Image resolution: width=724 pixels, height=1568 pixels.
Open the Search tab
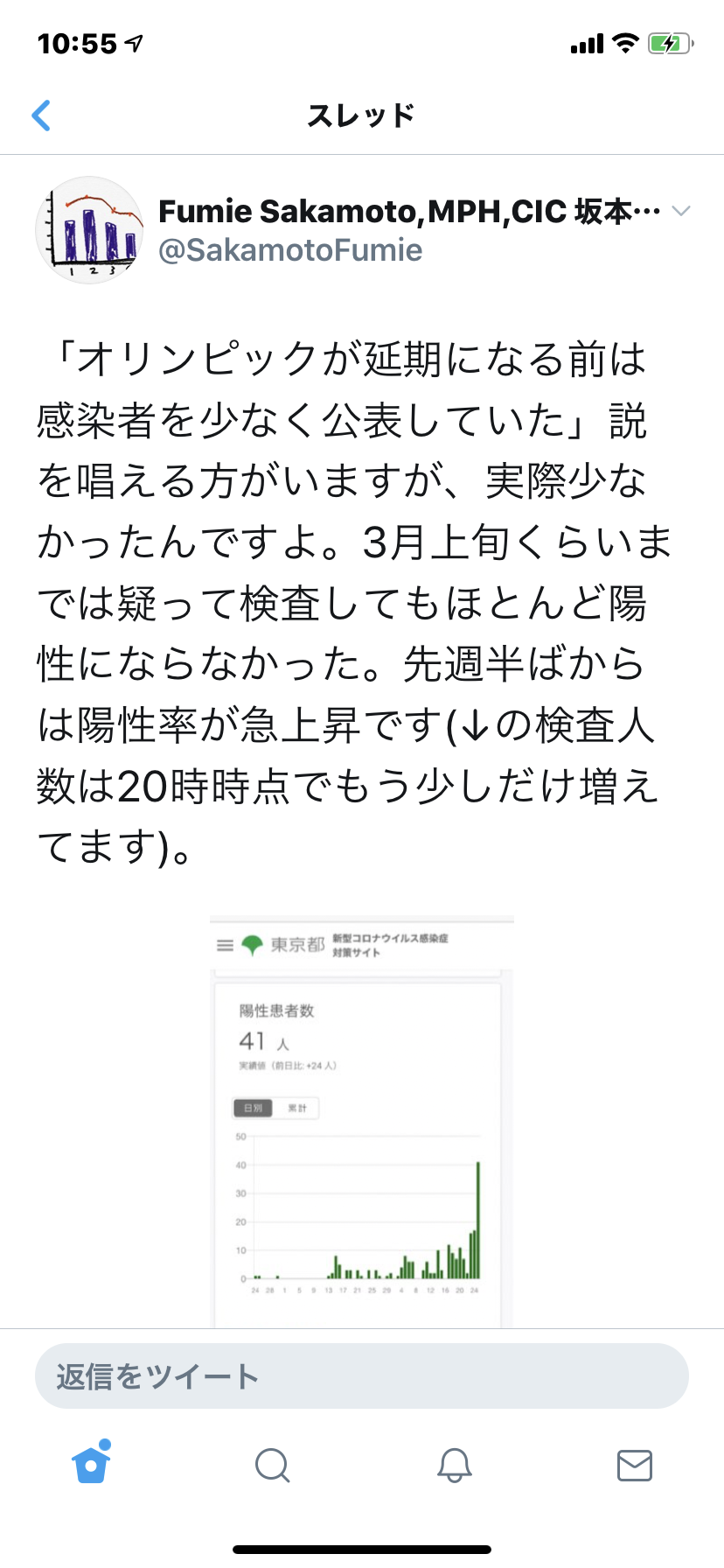coord(272,1464)
